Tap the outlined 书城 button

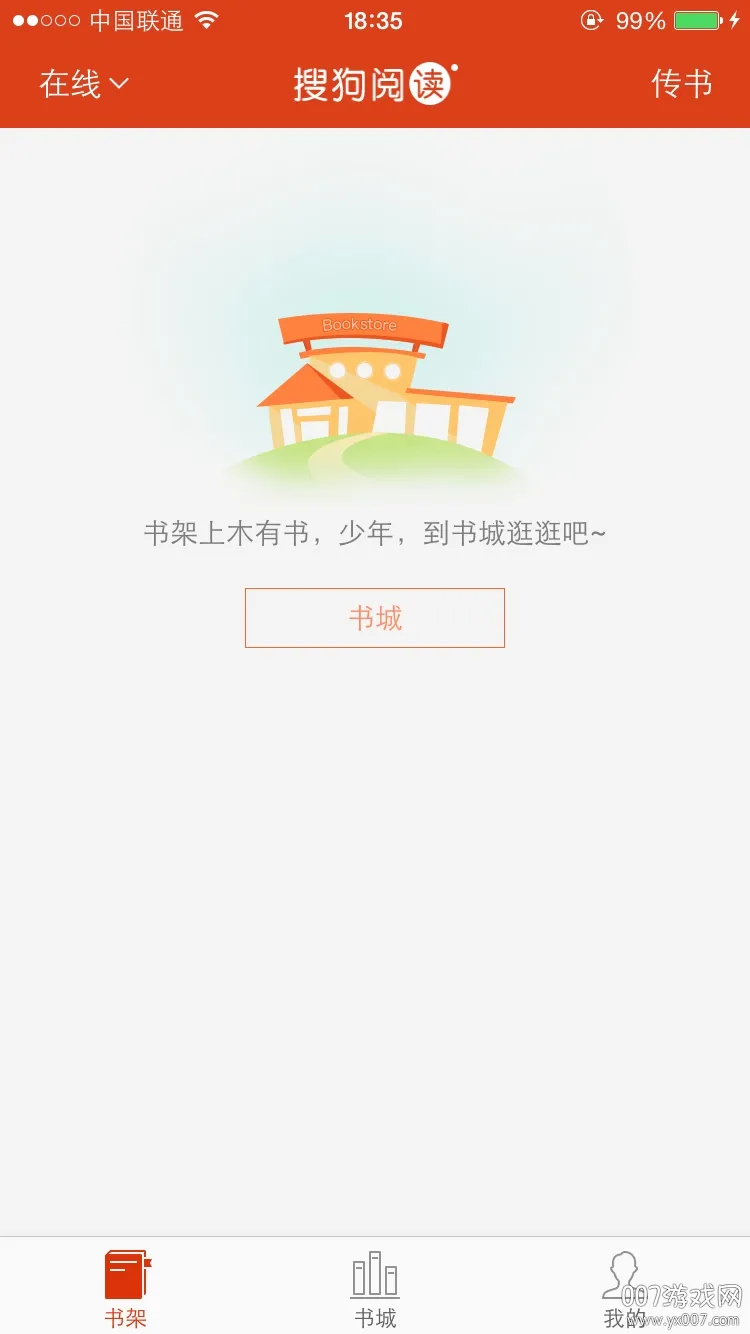(x=374, y=618)
